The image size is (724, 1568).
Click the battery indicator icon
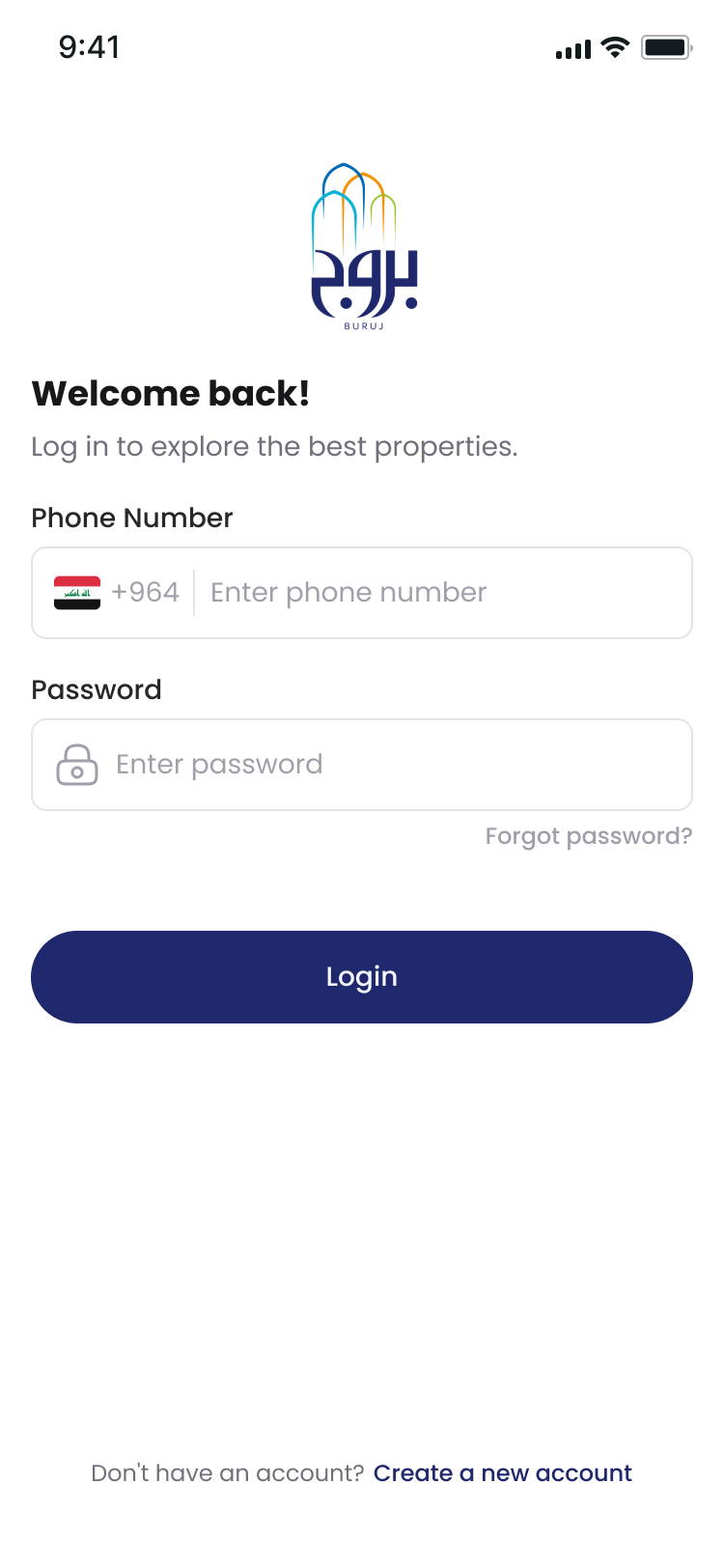tap(664, 46)
